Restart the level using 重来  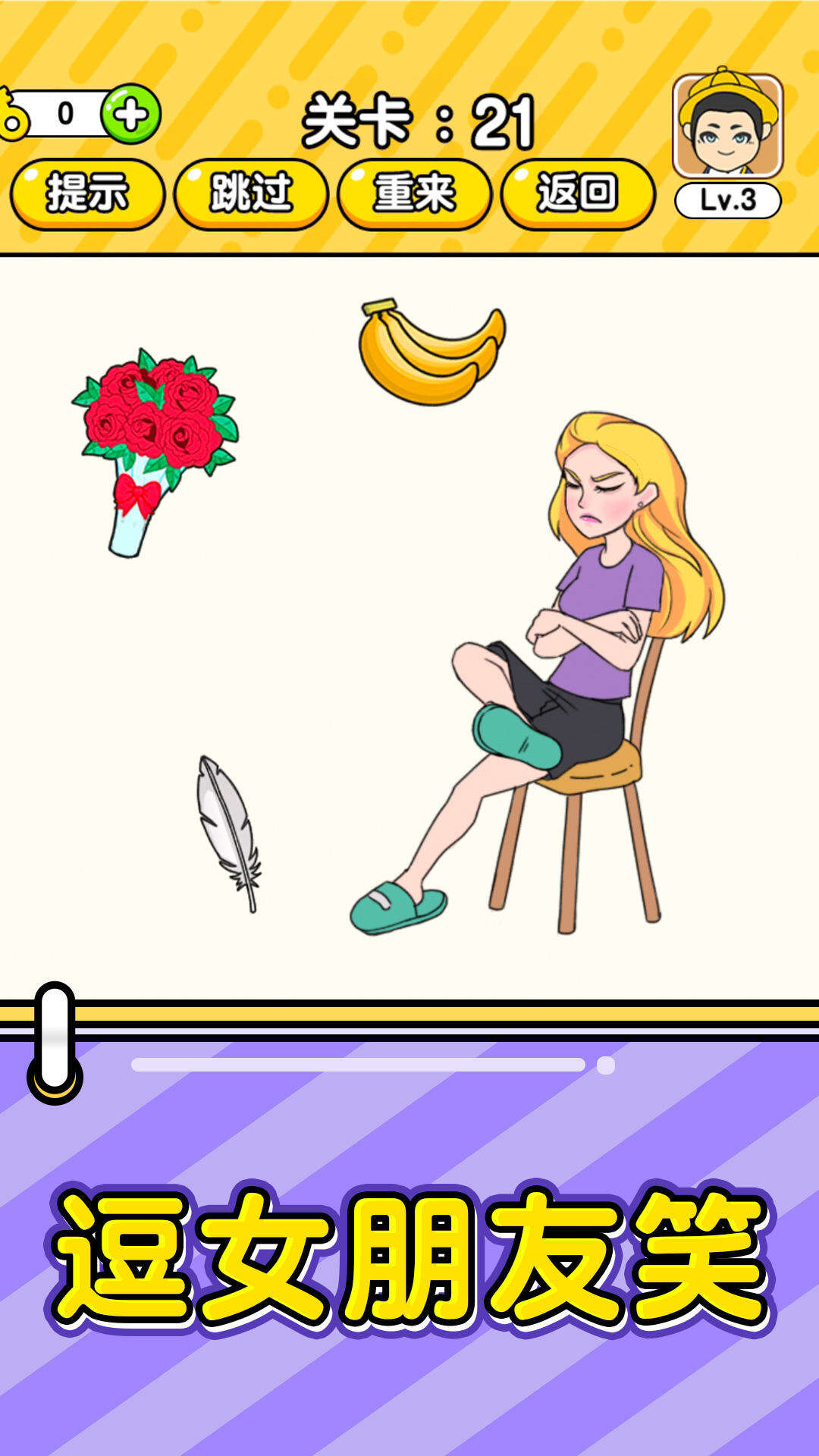(x=415, y=193)
